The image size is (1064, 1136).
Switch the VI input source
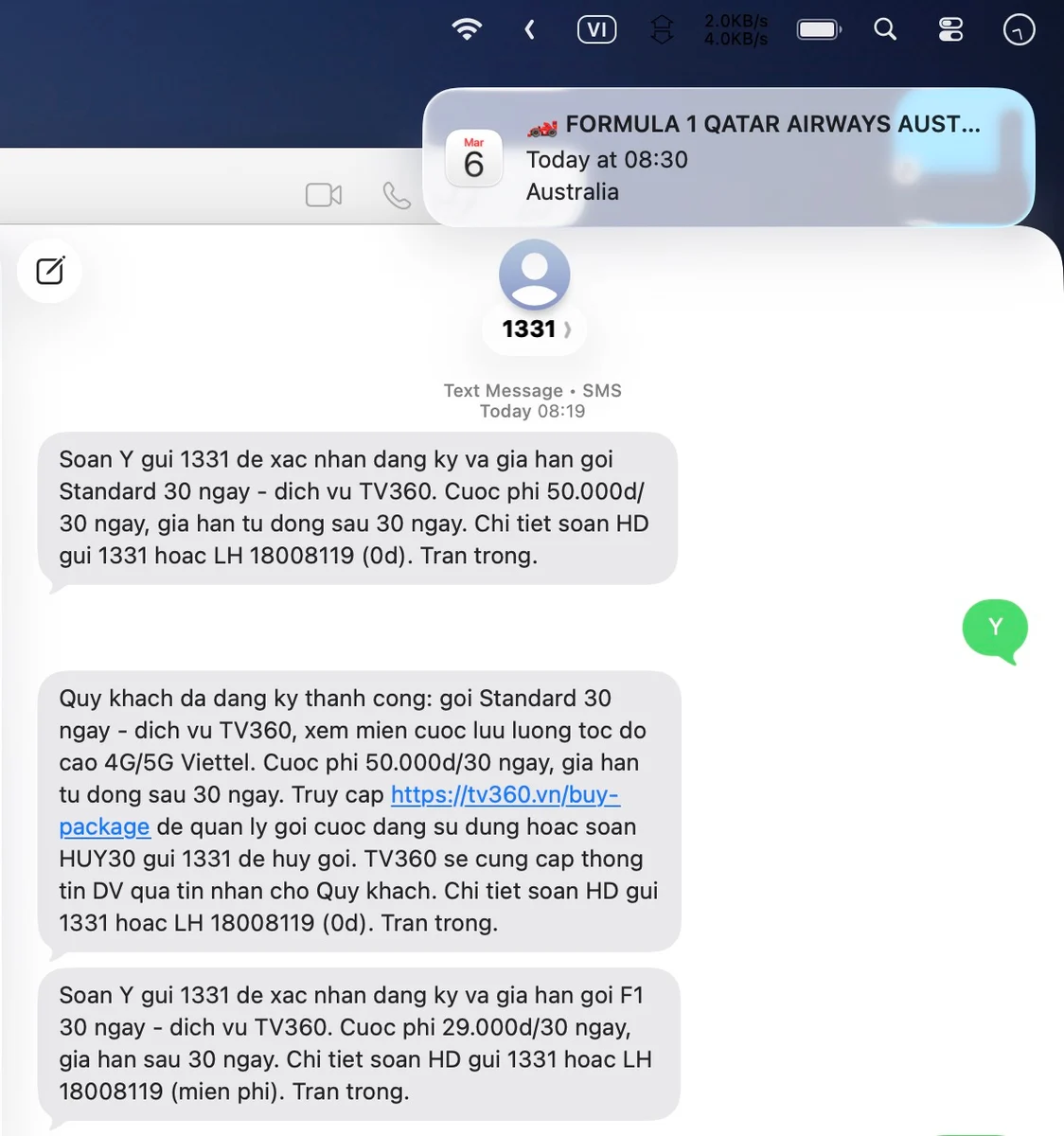[596, 30]
